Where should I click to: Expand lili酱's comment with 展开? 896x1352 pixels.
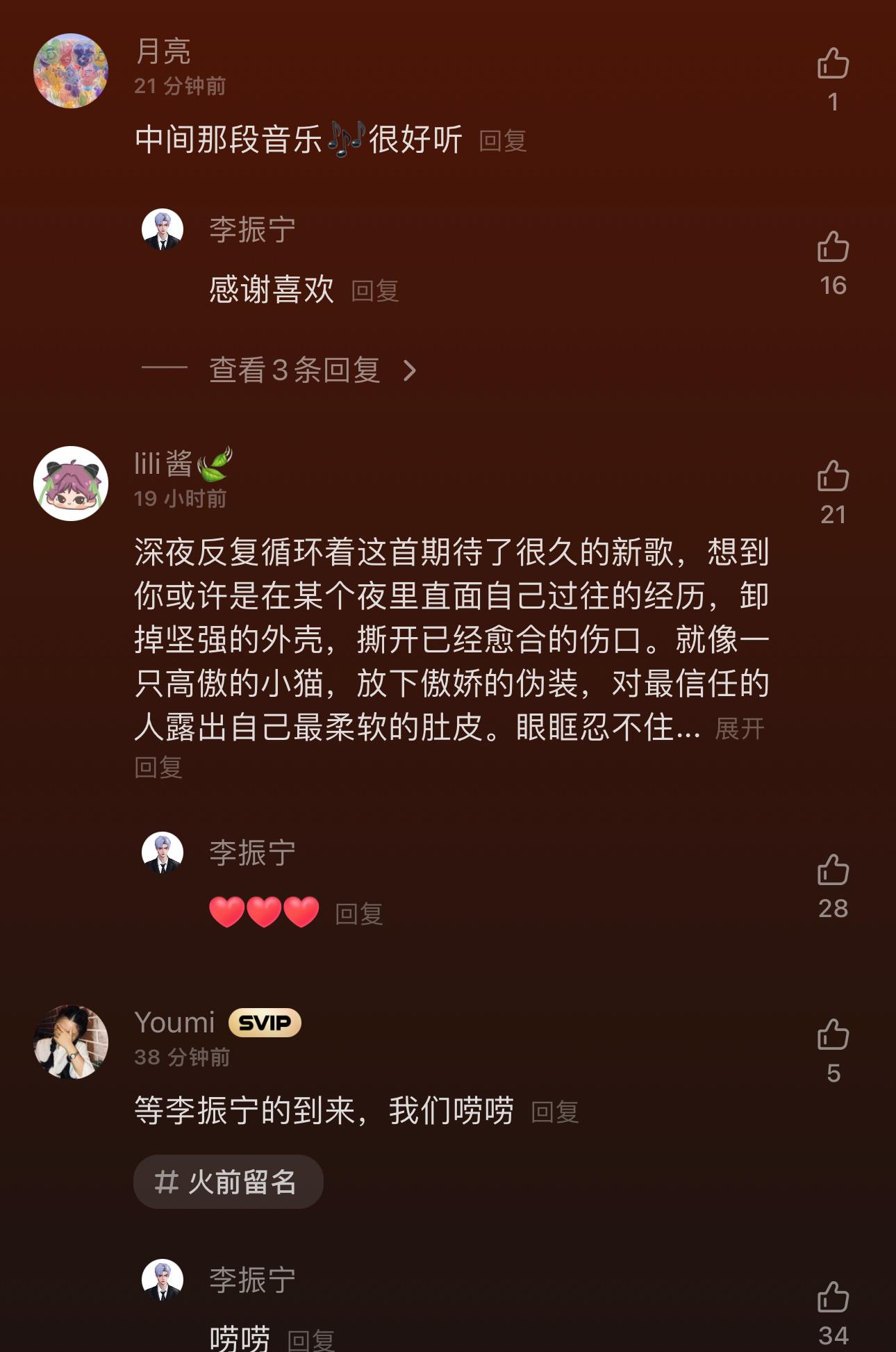pos(740,729)
